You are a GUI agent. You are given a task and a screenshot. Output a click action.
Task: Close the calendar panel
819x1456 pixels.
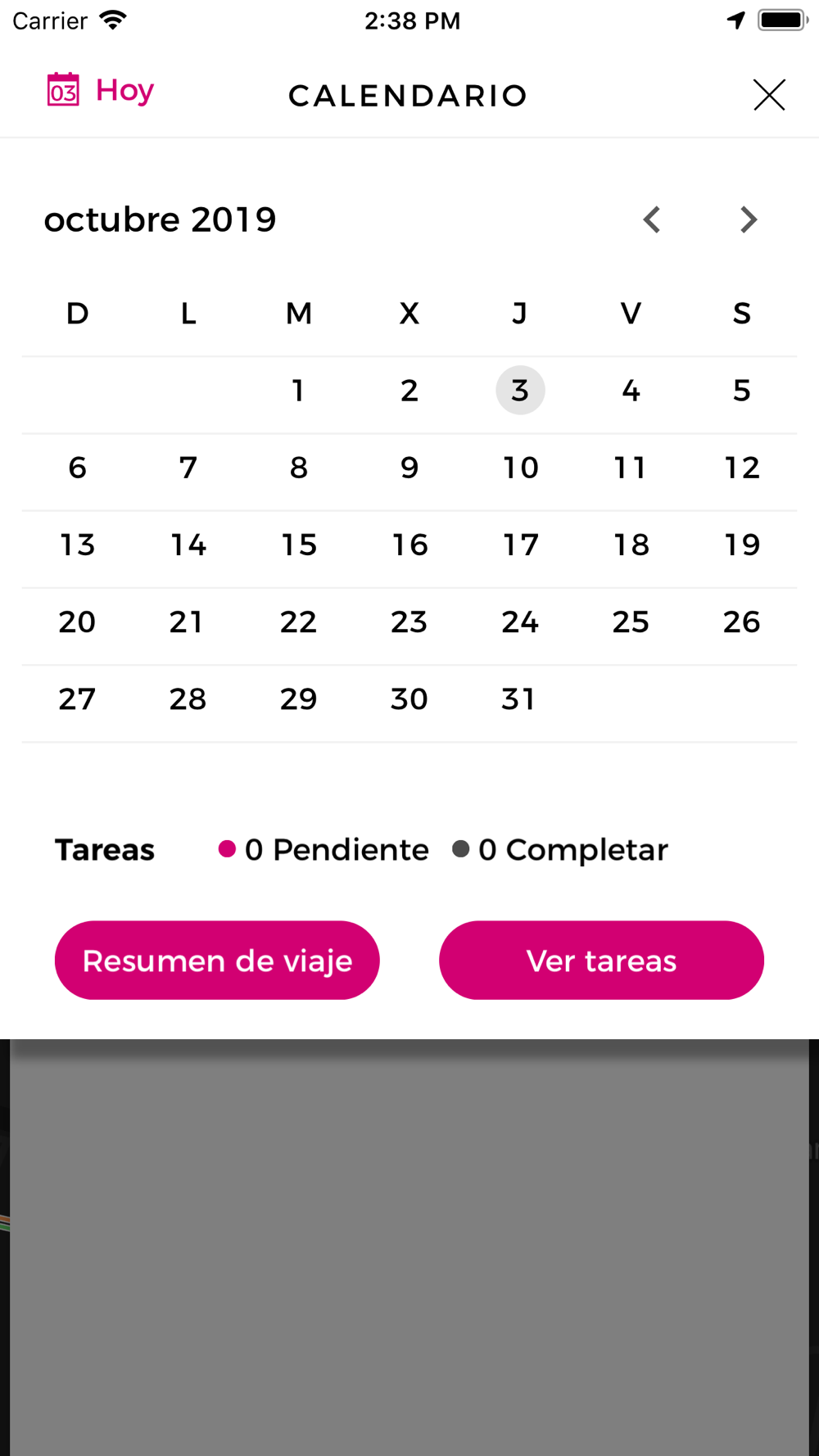tap(769, 95)
